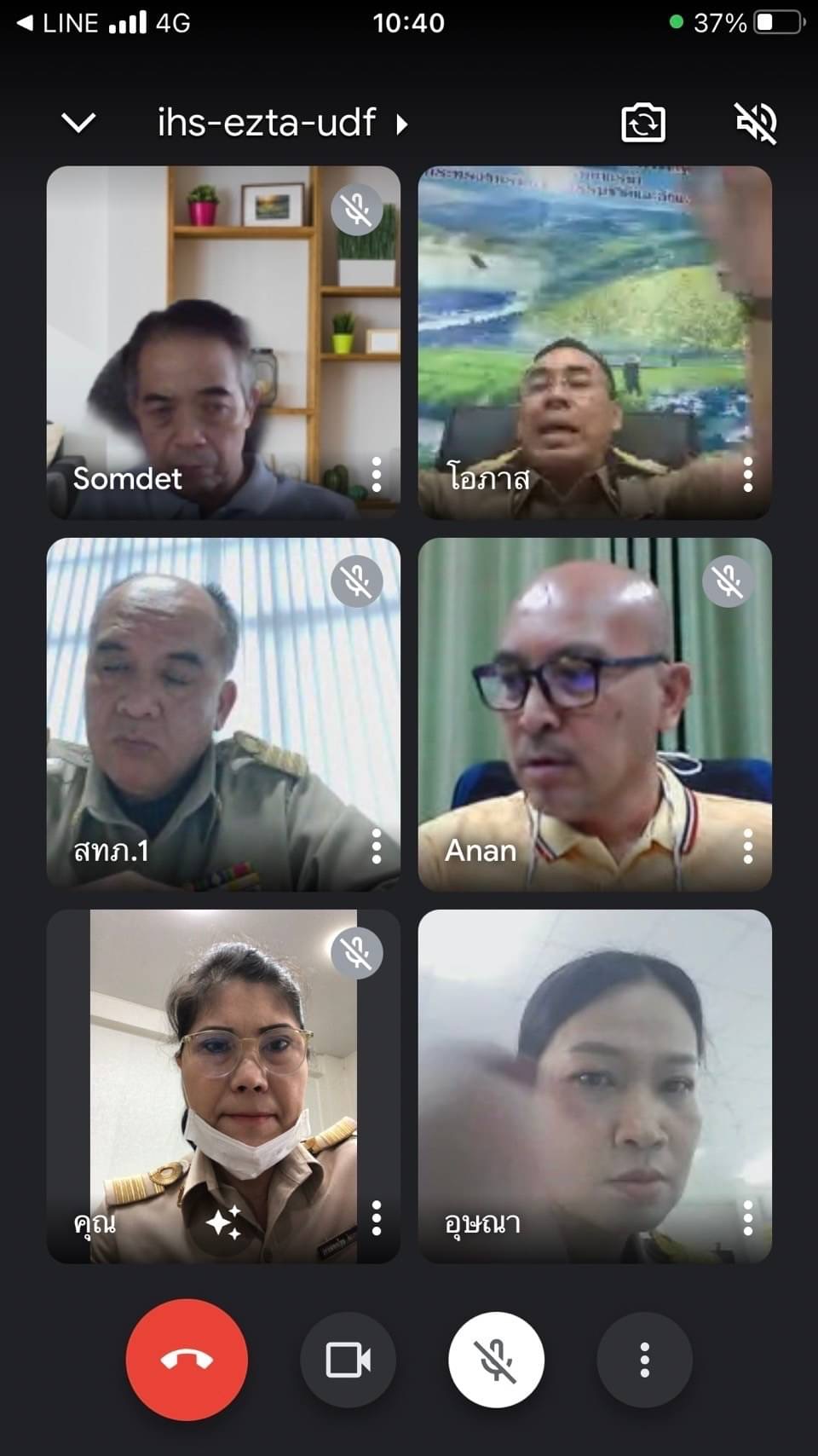Open options for คุณ's video tile
This screenshot has height=1456, width=818.
376,1218
